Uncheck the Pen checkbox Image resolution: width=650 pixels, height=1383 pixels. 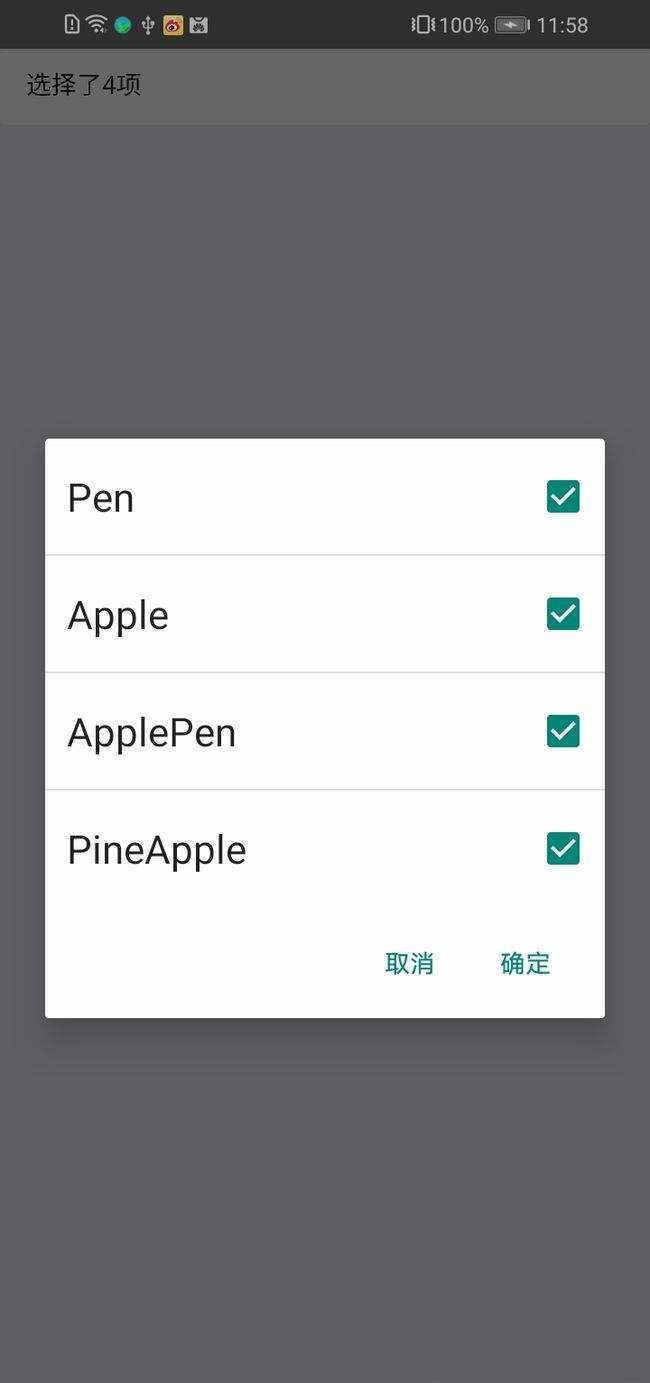tap(563, 496)
